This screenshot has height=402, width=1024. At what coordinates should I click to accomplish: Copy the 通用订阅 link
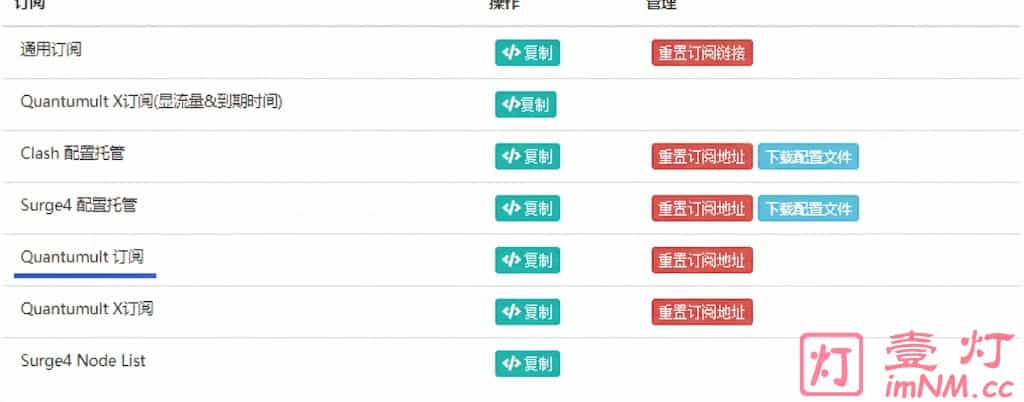point(527,53)
